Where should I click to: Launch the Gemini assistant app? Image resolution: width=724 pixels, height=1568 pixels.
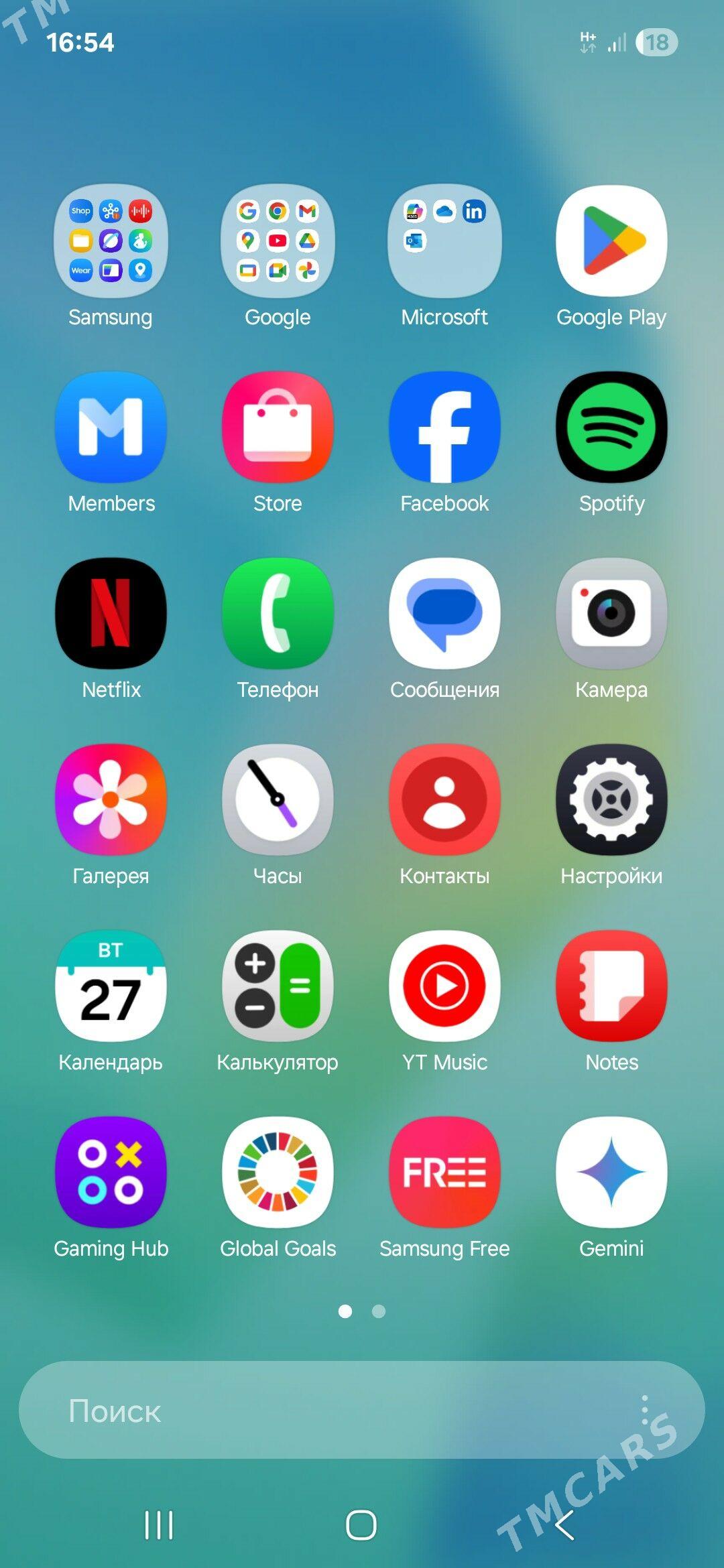(x=611, y=1173)
